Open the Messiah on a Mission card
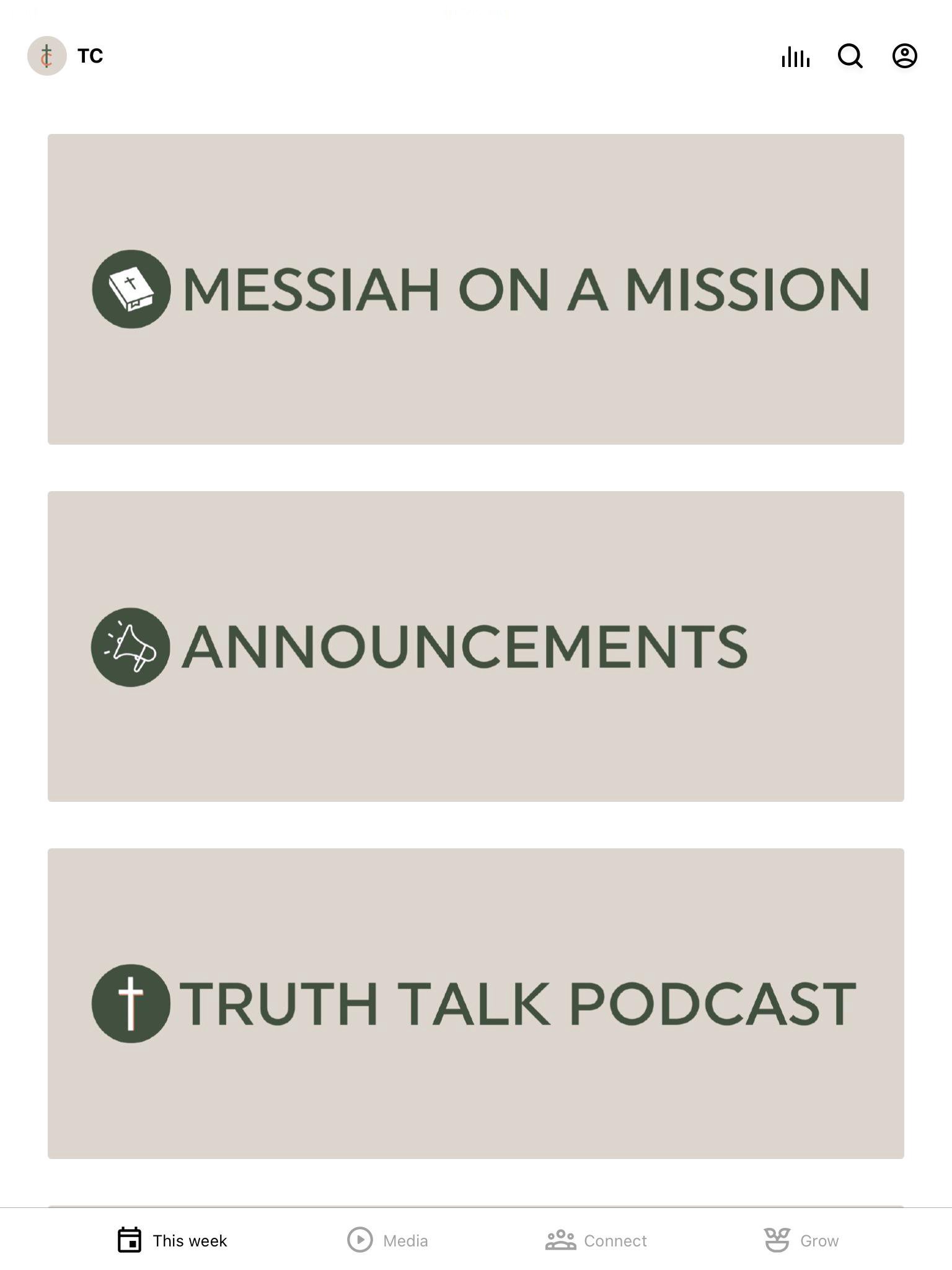The height and width of the screenshot is (1270, 952). click(x=476, y=289)
